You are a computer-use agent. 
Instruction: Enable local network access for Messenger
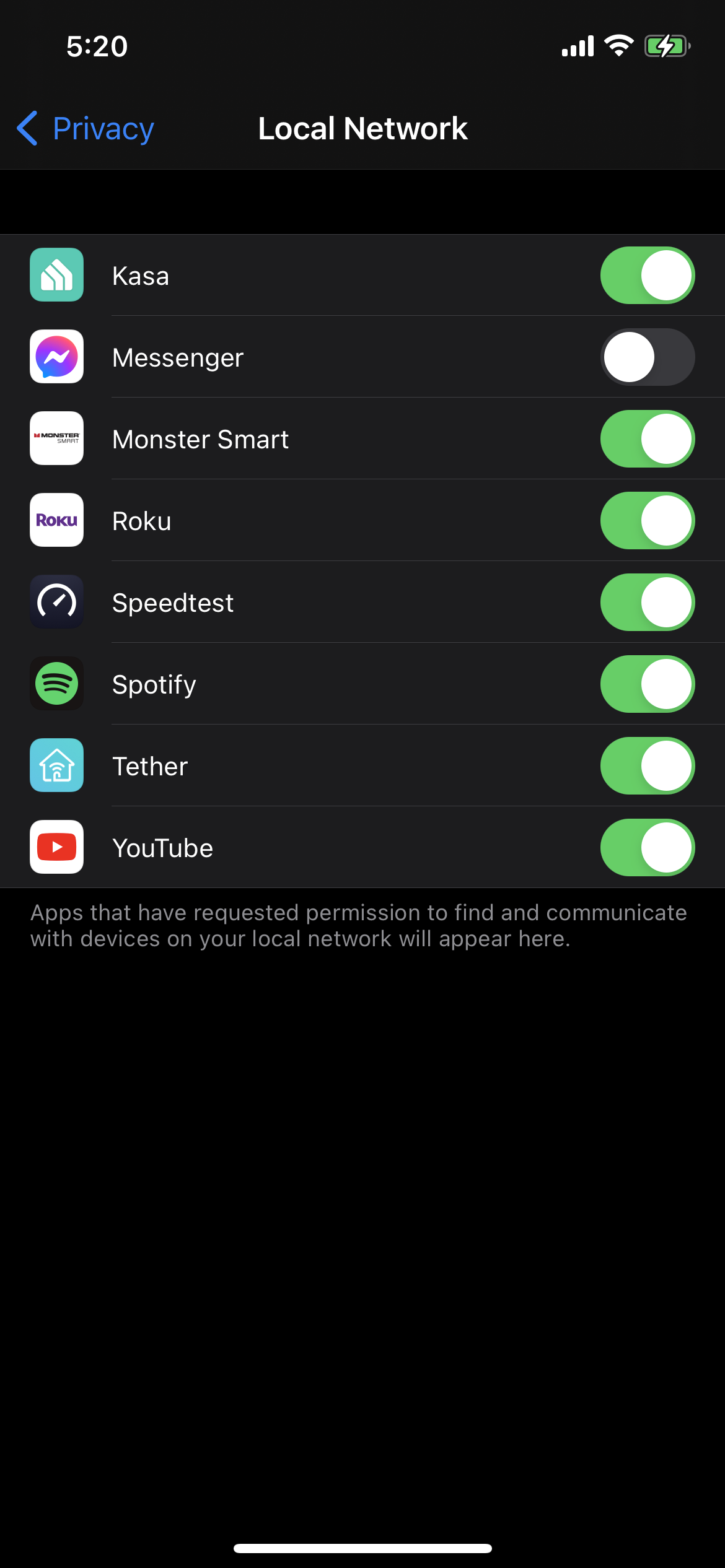coord(647,357)
